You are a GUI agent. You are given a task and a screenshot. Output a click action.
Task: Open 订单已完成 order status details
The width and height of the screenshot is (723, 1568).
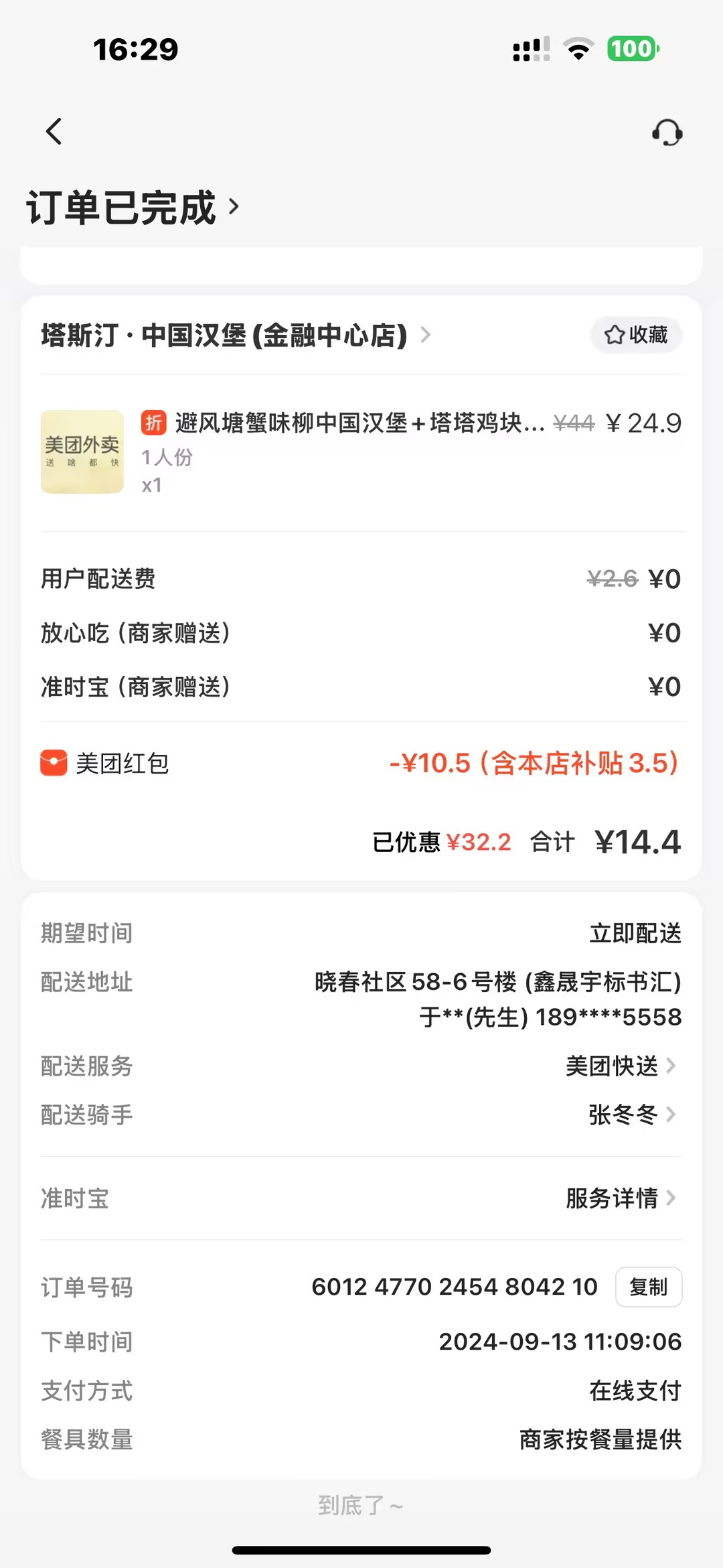pyautogui.click(x=133, y=208)
